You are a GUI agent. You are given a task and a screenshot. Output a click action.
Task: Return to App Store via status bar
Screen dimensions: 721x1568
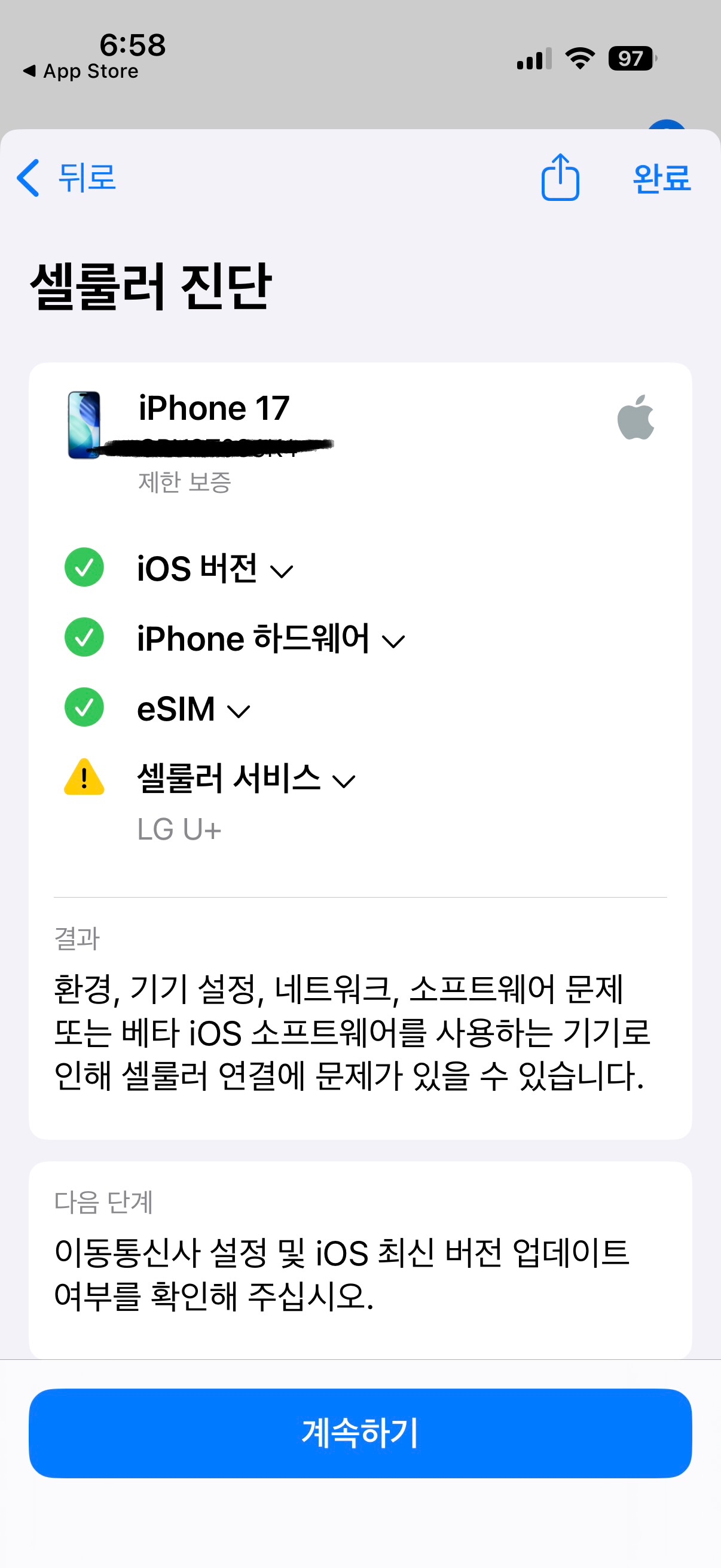(x=81, y=71)
